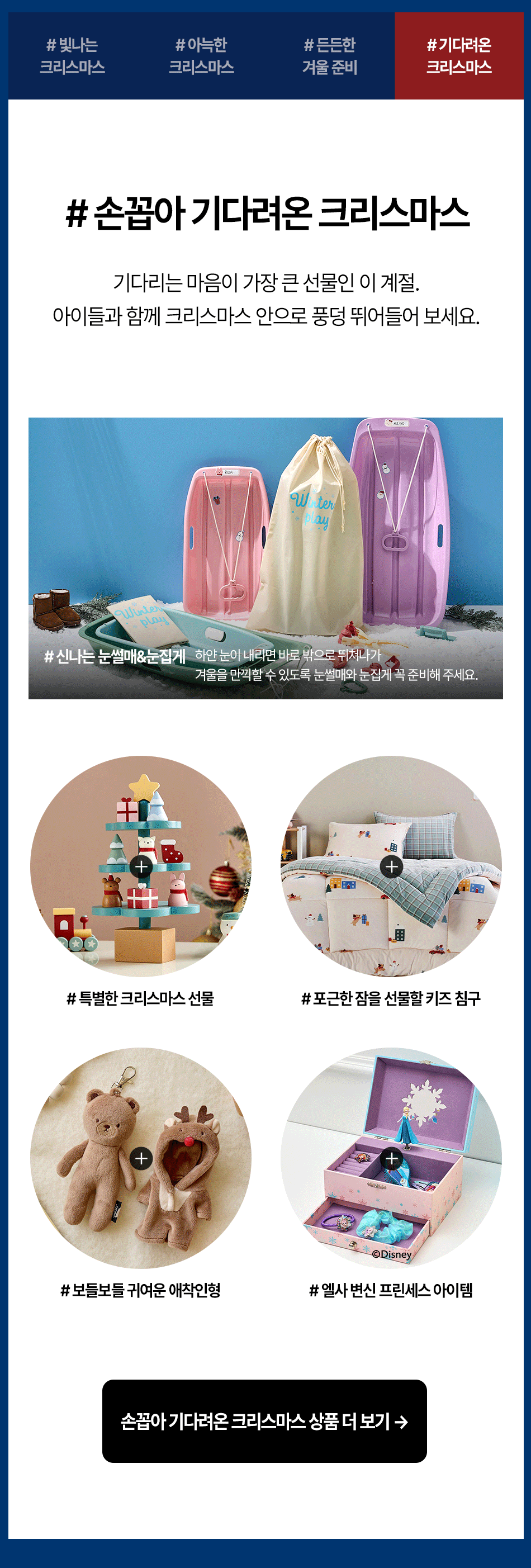Image resolution: width=531 pixels, height=1568 pixels.
Task: Select the #든든한 겨울 준비 tab
Action: click(329, 56)
